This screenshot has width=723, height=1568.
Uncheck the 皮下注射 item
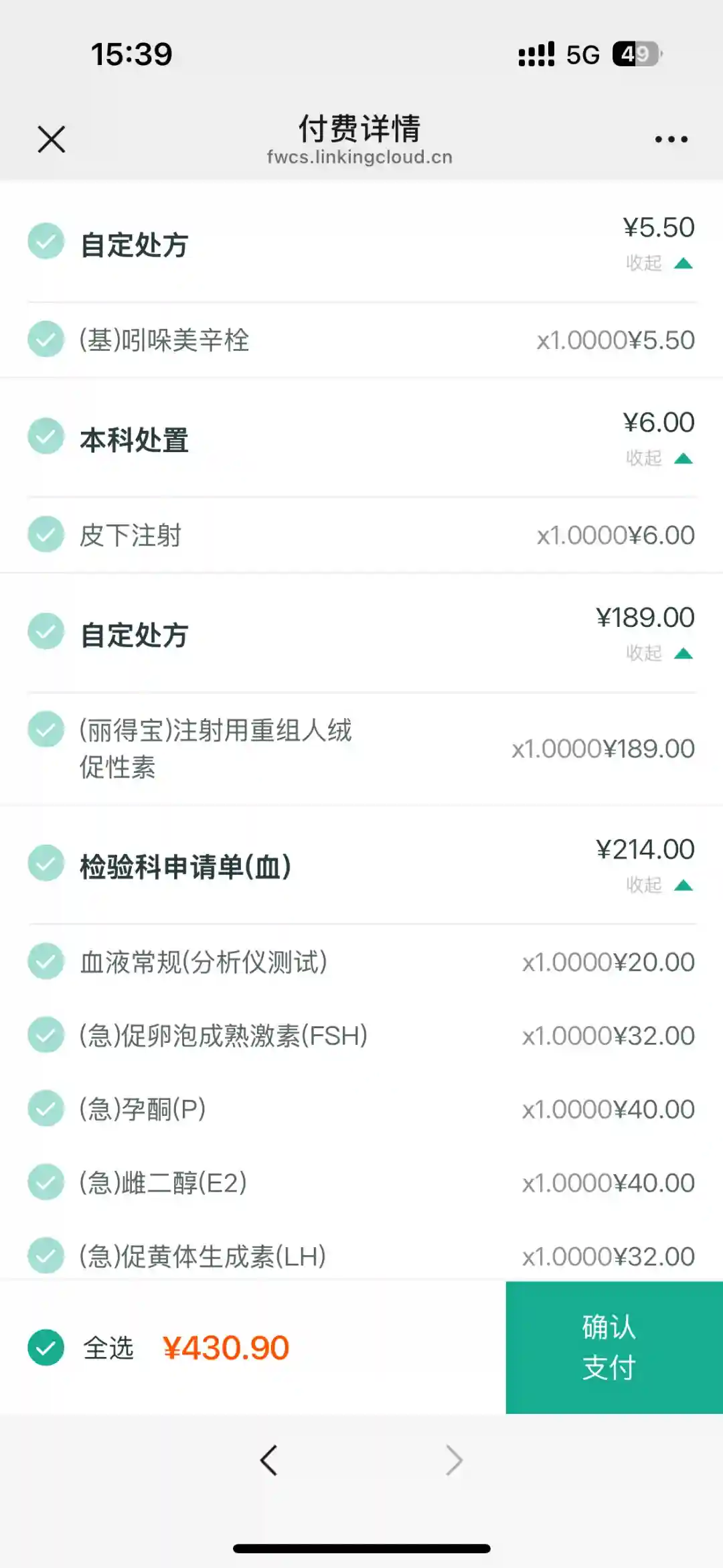(46, 534)
